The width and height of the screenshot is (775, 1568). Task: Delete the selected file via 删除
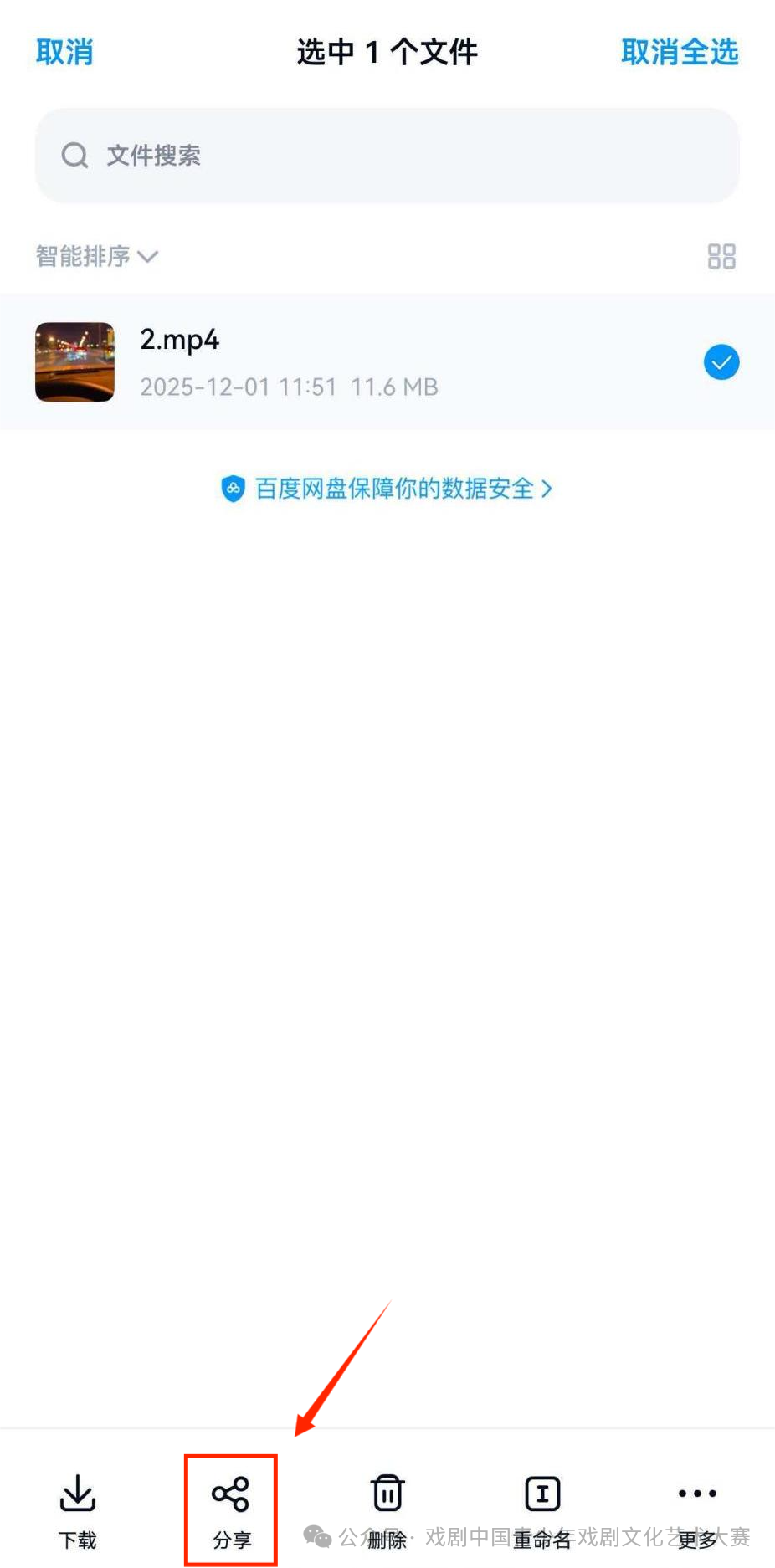pos(387,1509)
